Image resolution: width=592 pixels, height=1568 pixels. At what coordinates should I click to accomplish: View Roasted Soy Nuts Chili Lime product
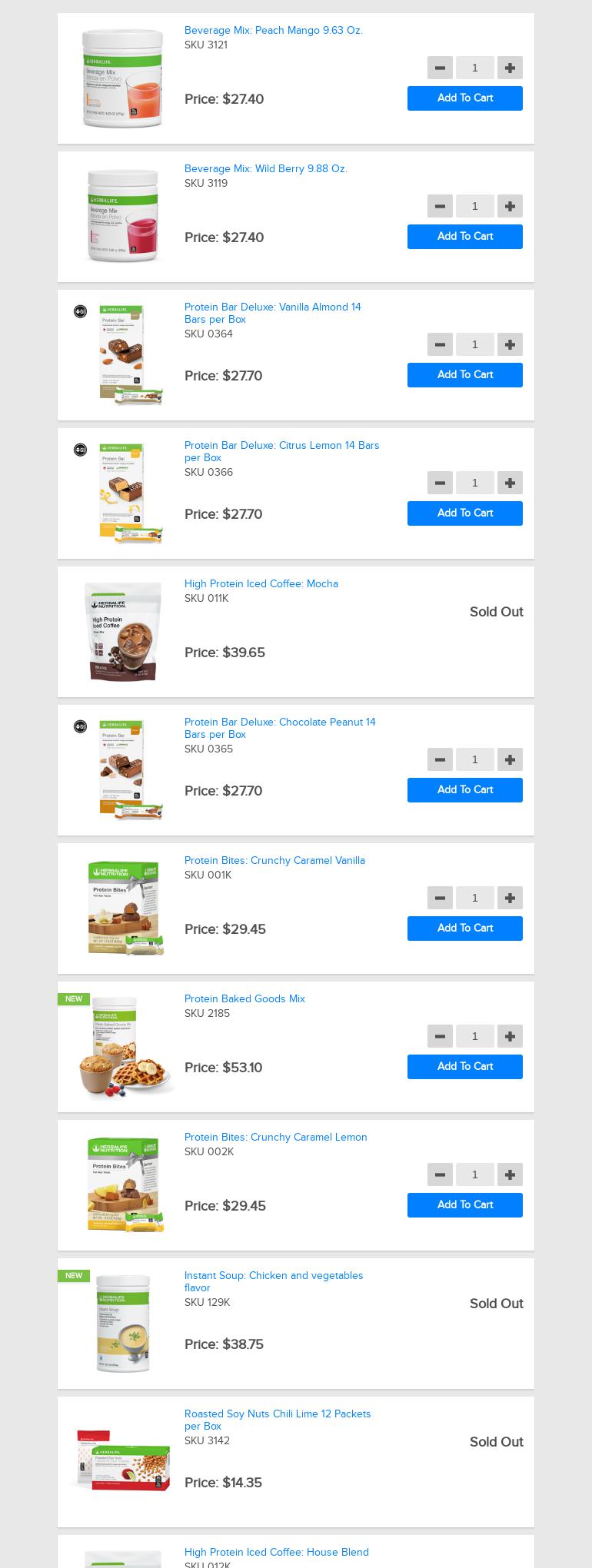click(278, 1420)
